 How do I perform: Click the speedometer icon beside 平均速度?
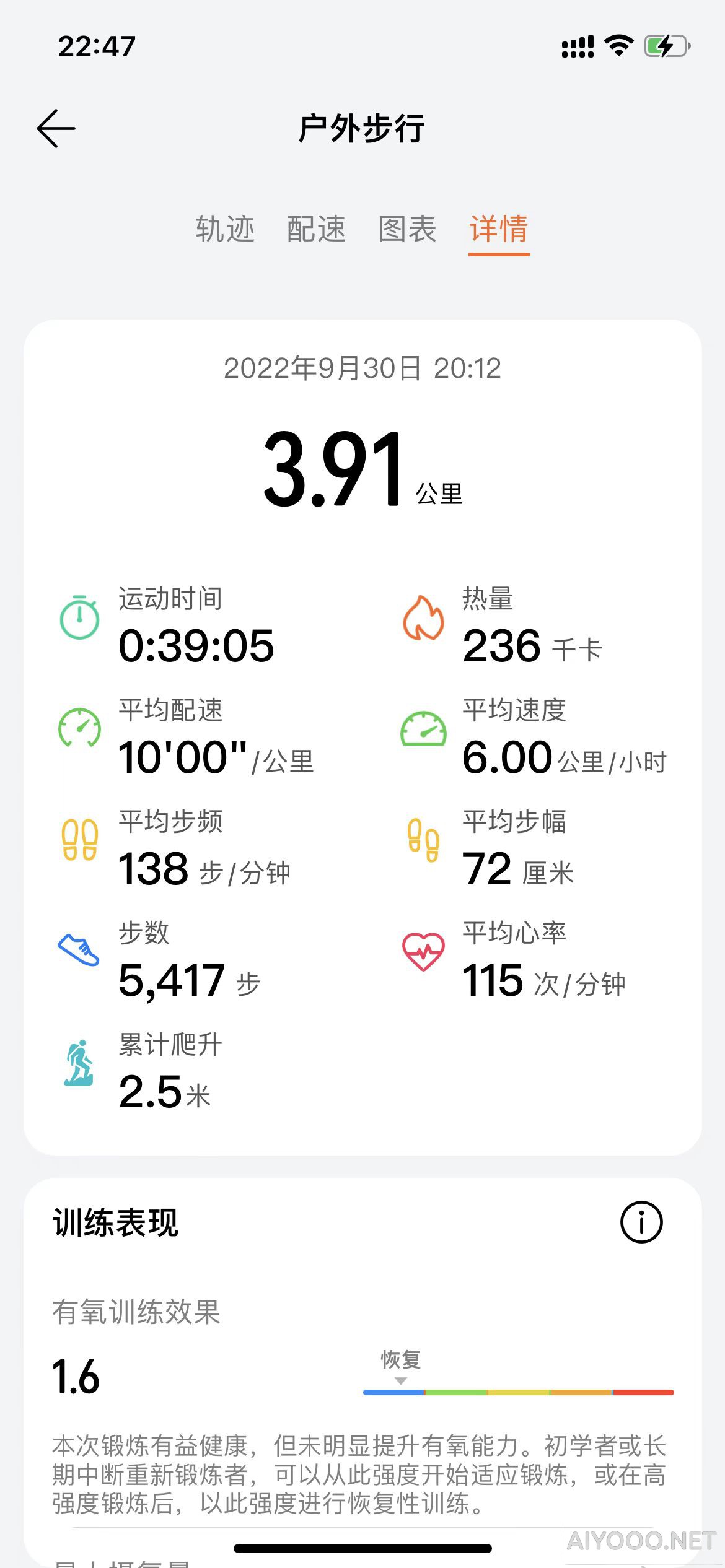tap(424, 730)
